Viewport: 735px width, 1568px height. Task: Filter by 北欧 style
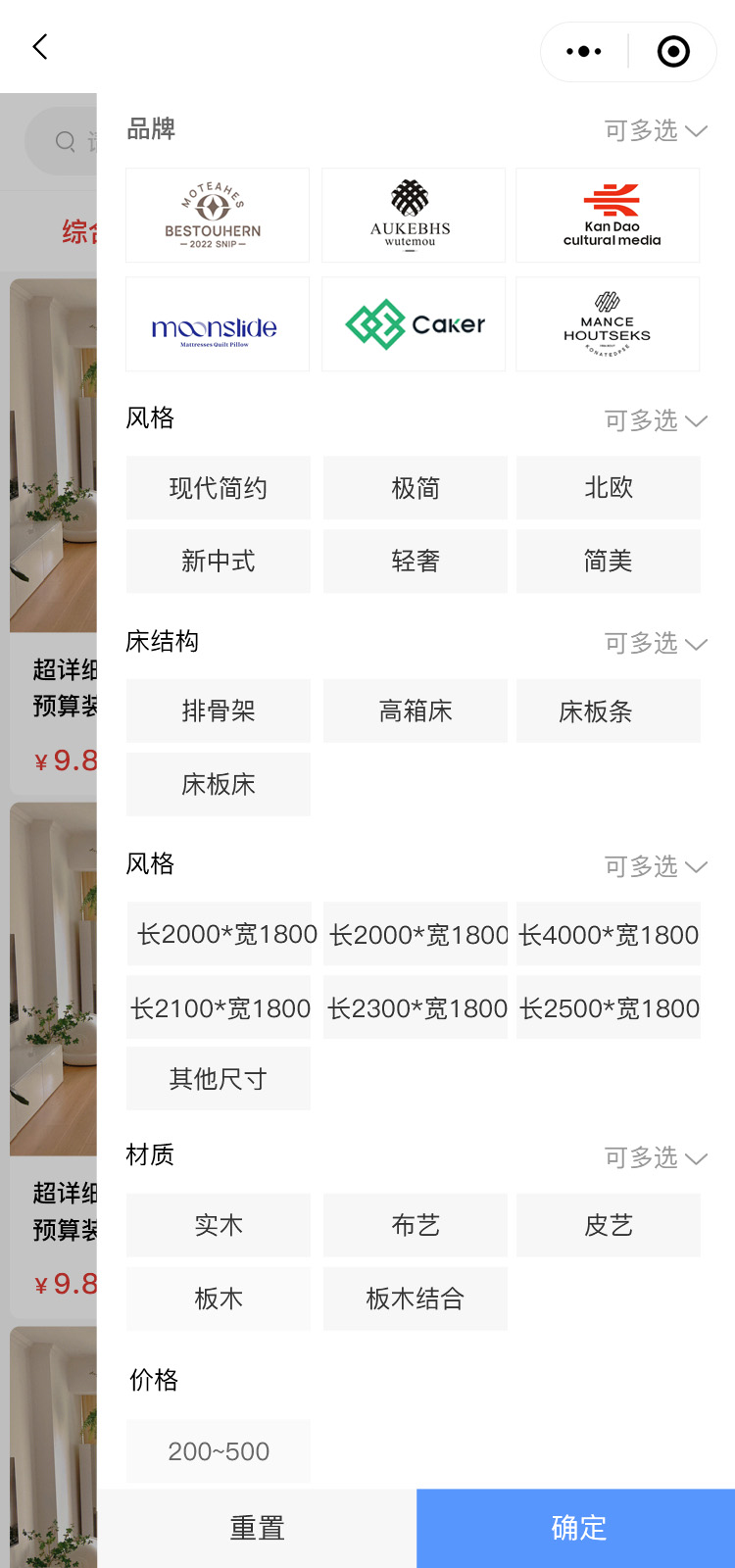[608, 488]
